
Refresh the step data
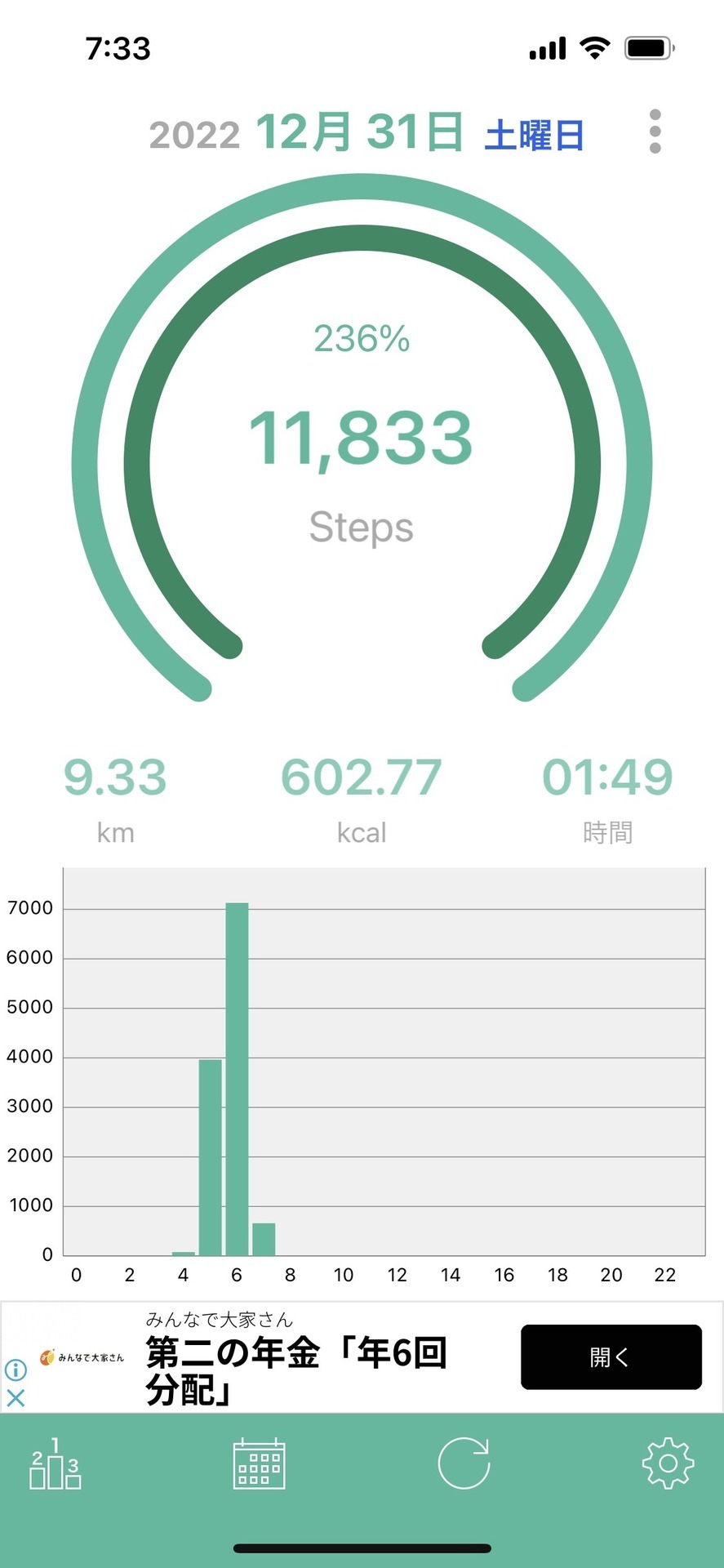(x=464, y=1463)
